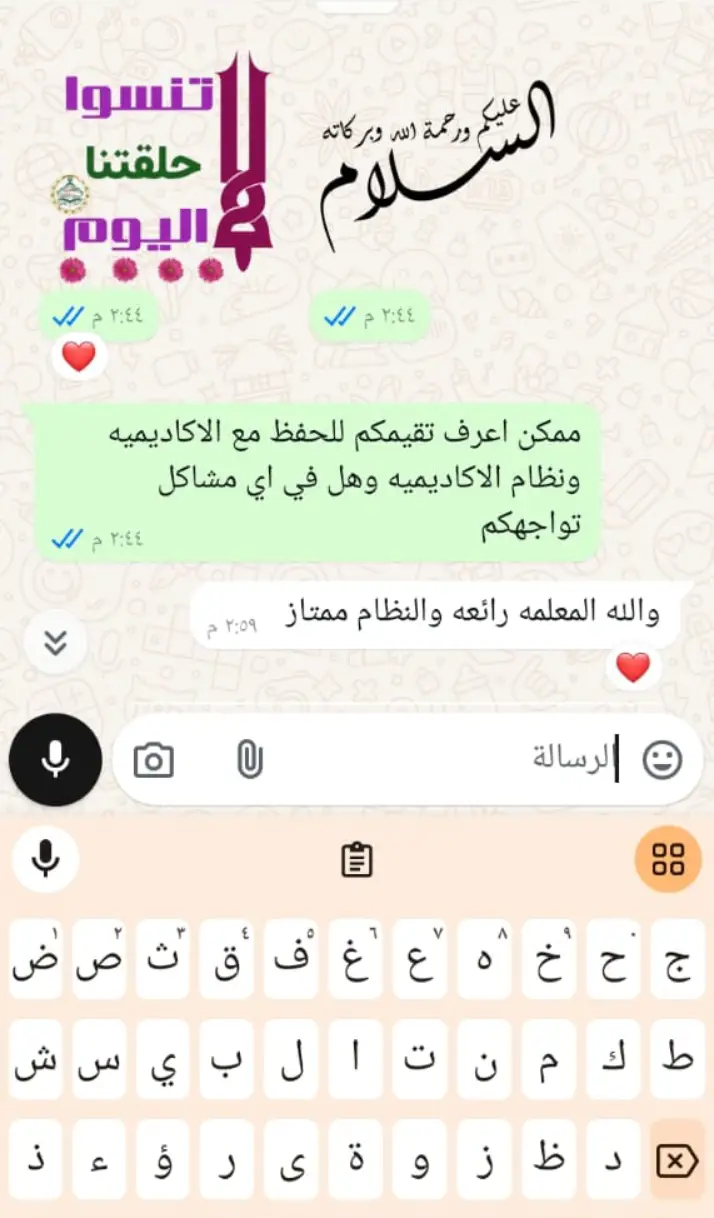Viewport: 714px width, 1218px height.
Task: Start keyboard voice typing
Action: coord(45,859)
